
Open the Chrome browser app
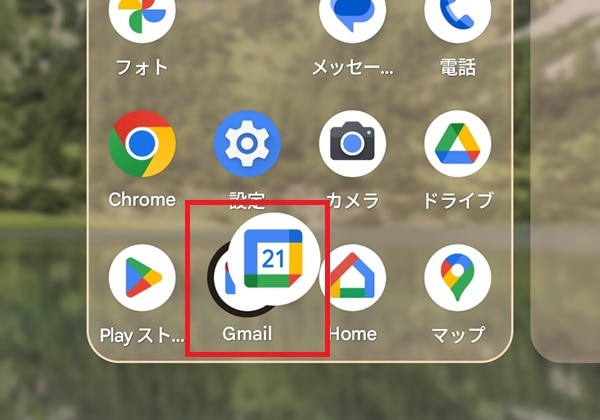(x=142, y=144)
